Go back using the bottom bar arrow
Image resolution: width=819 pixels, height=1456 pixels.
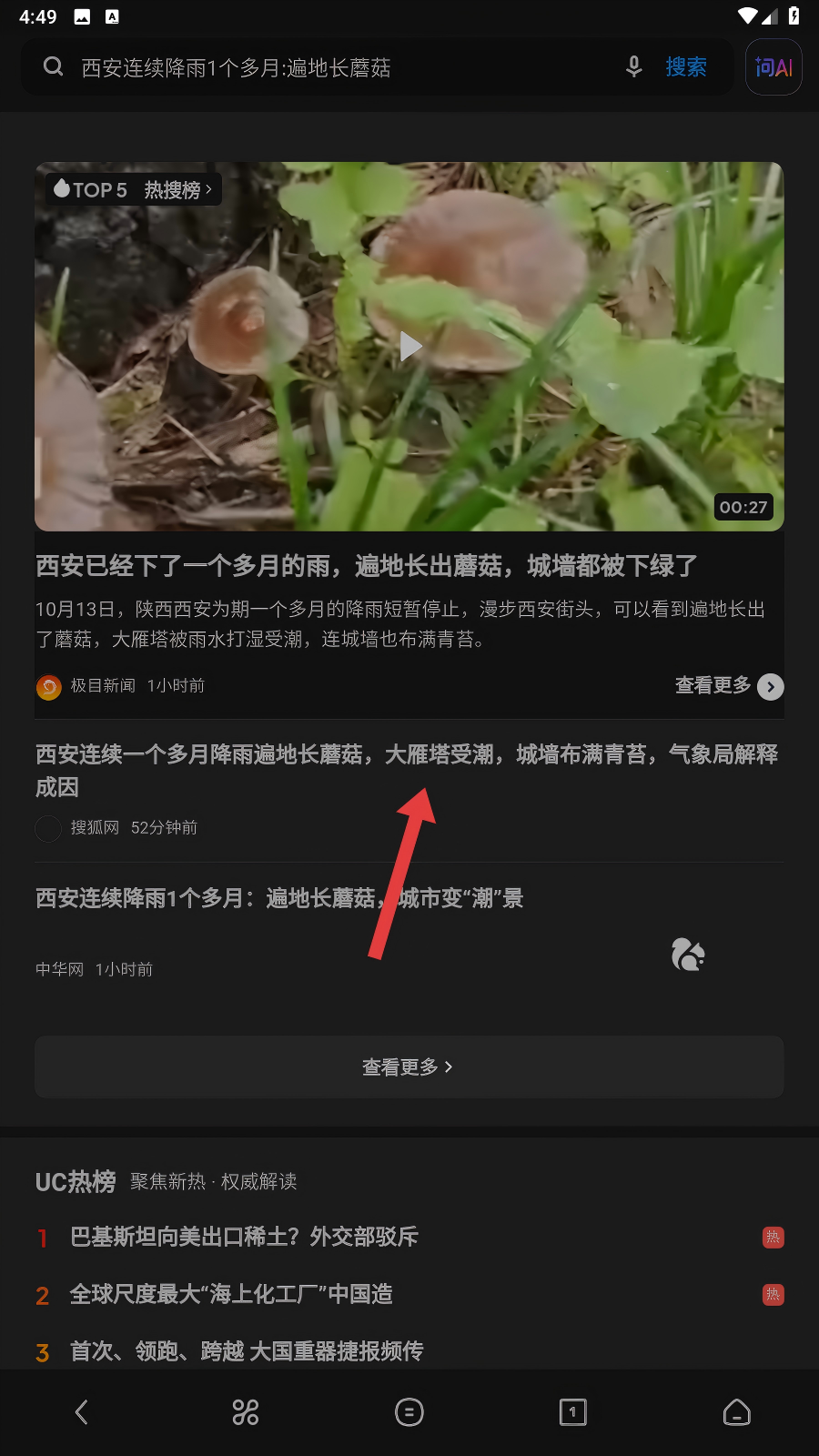point(82,1412)
